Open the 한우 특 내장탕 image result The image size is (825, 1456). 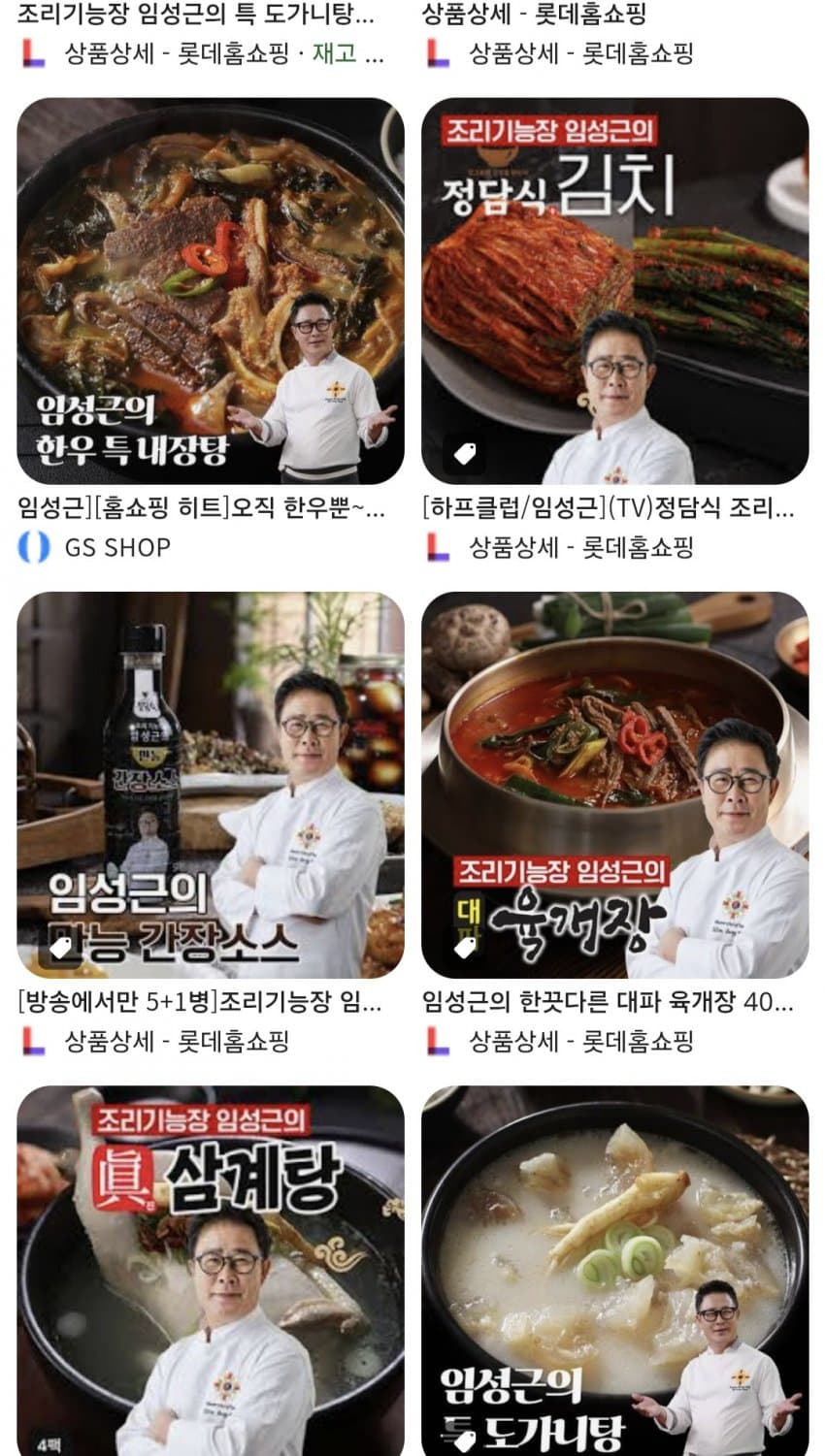pyautogui.click(x=211, y=291)
